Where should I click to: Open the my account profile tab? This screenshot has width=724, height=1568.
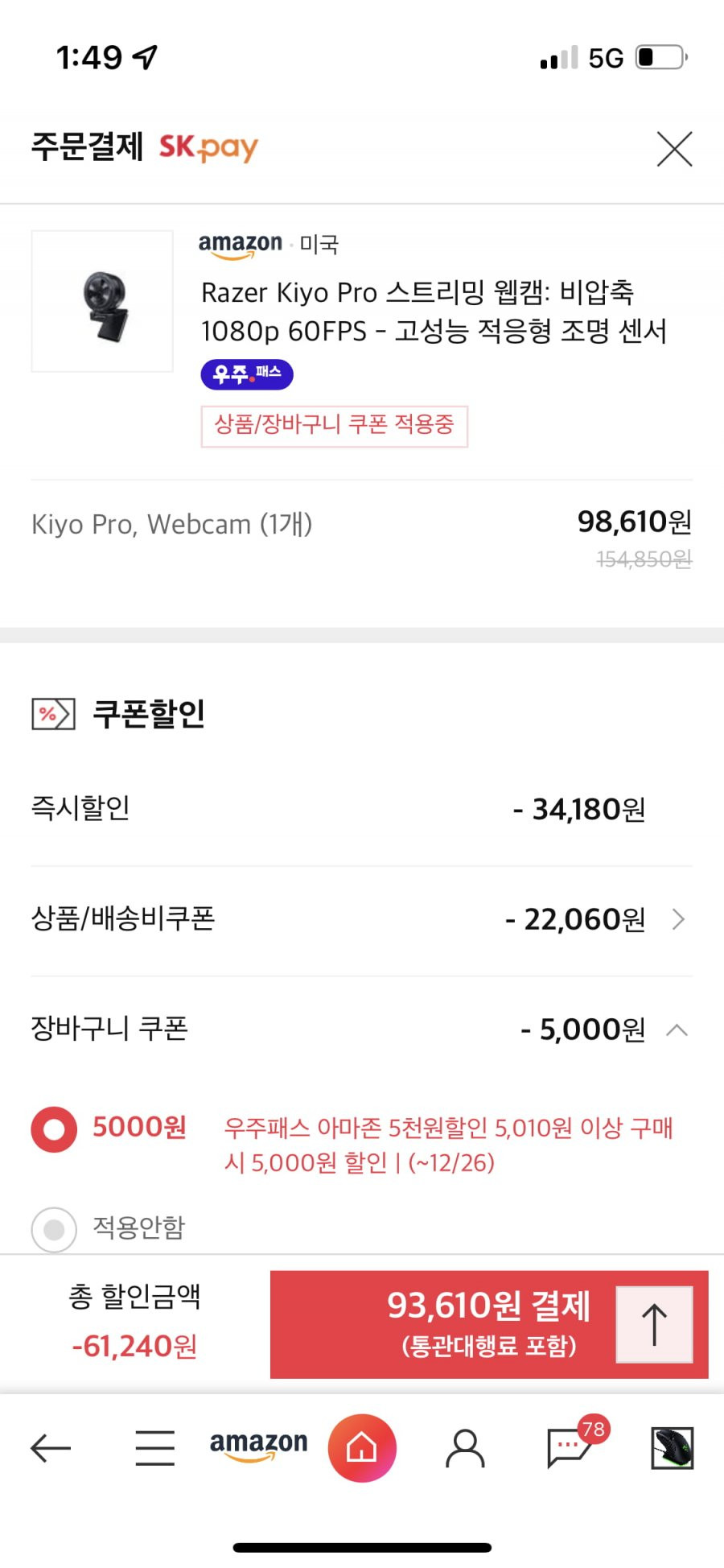point(465,1448)
